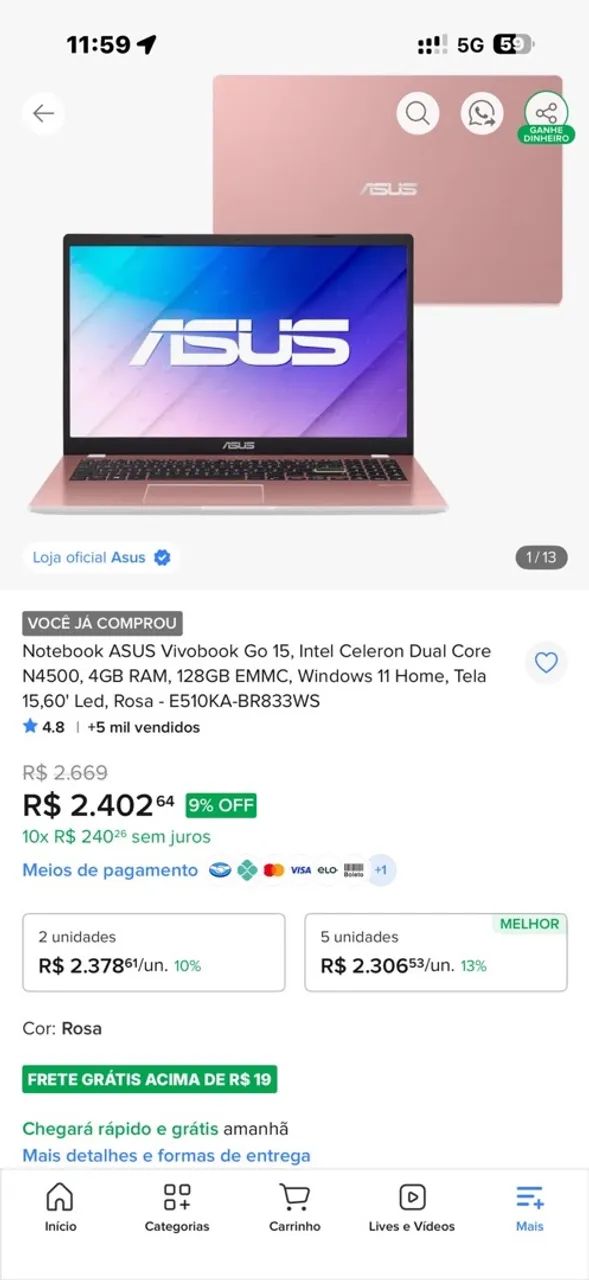
Task: Select the 5 unidades best offer
Action: coord(436,952)
